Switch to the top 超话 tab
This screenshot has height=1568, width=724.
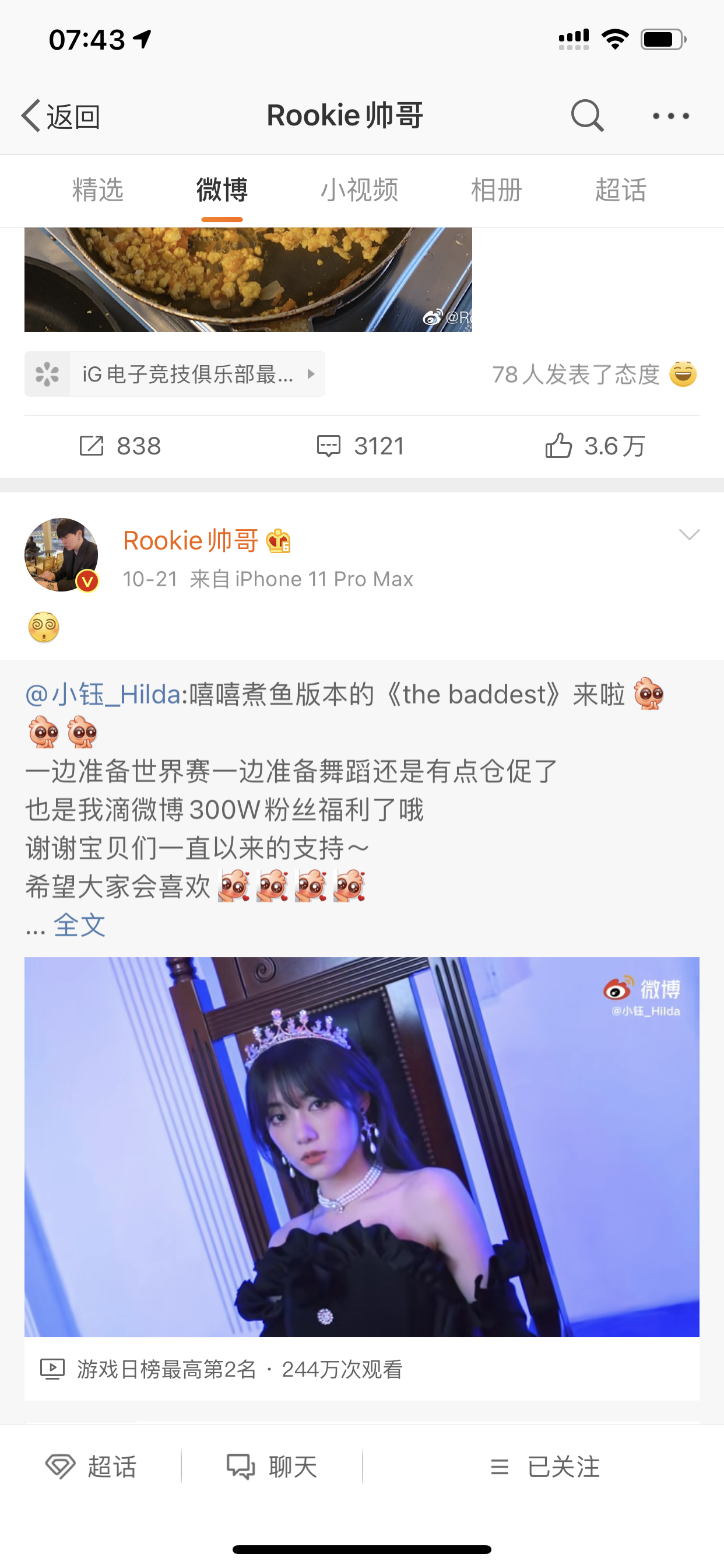pos(620,190)
